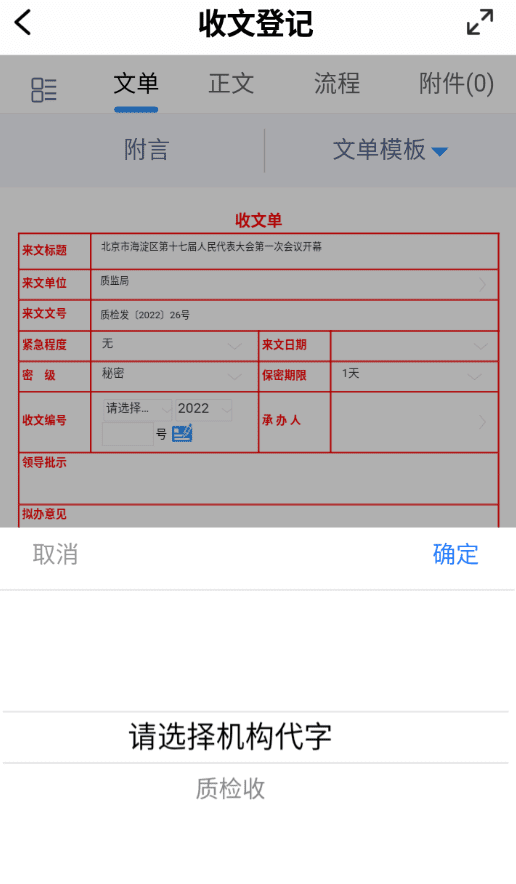Screen dimensions: 516x884
Task: Expand the 文单模板 dropdown
Action: [x=390, y=150]
